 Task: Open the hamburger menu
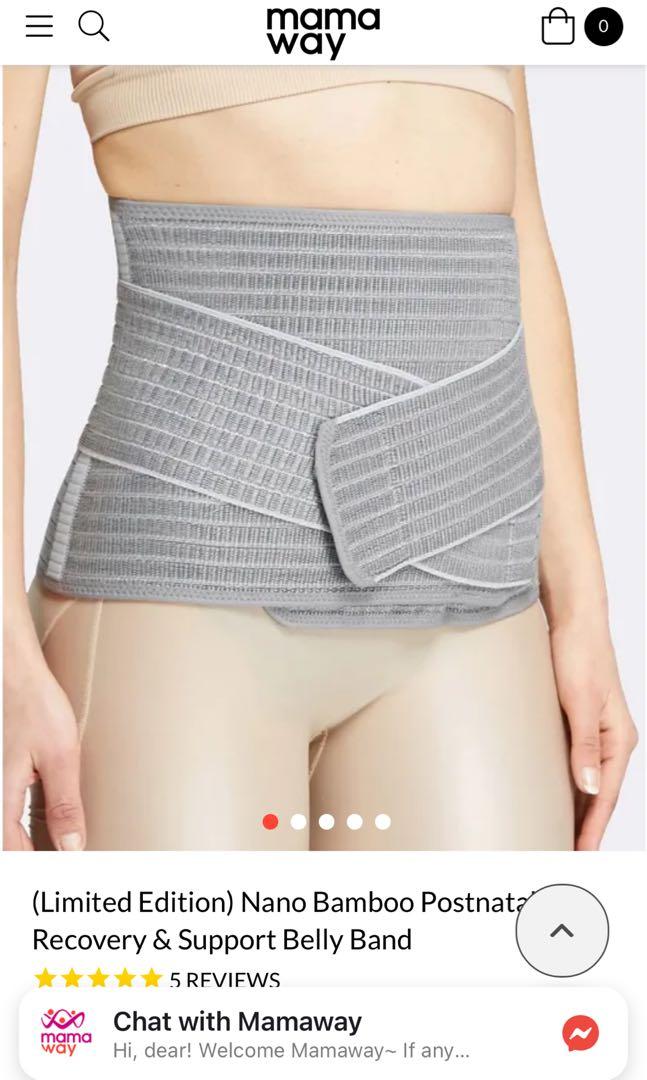pyautogui.click(x=39, y=26)
